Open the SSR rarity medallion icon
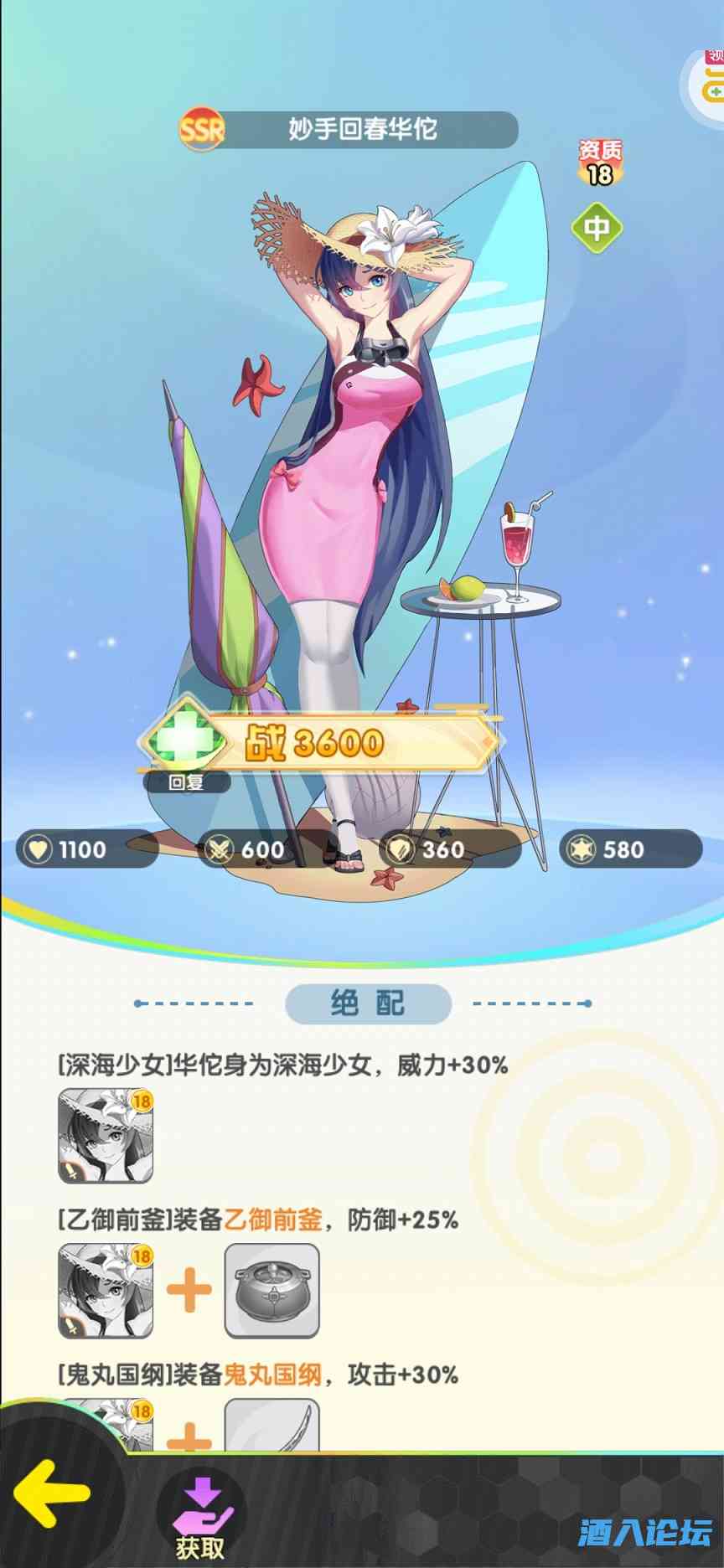The width and height of the screenshot is (724, 1568). click(x=201, y=128)
